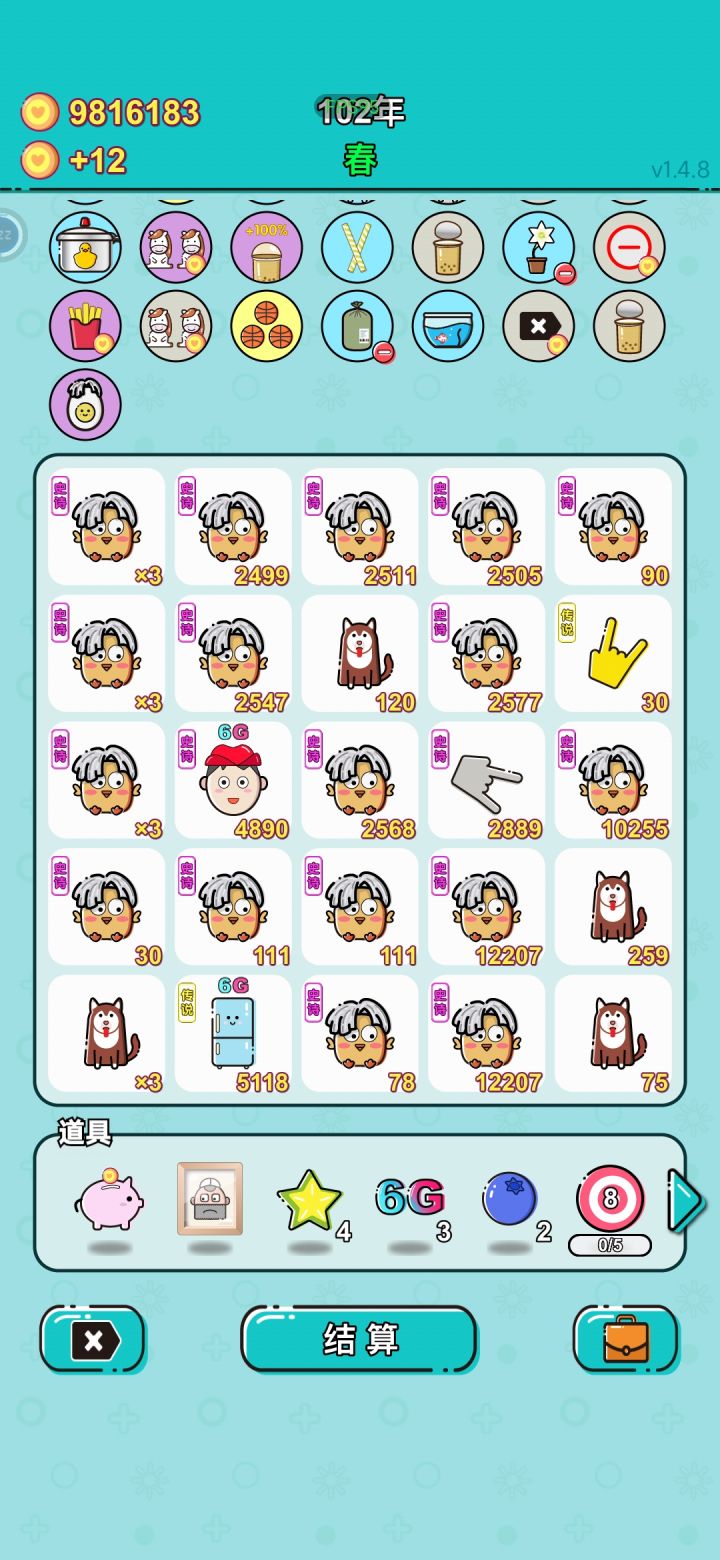Select the cracked egg buff

(85, 404)
